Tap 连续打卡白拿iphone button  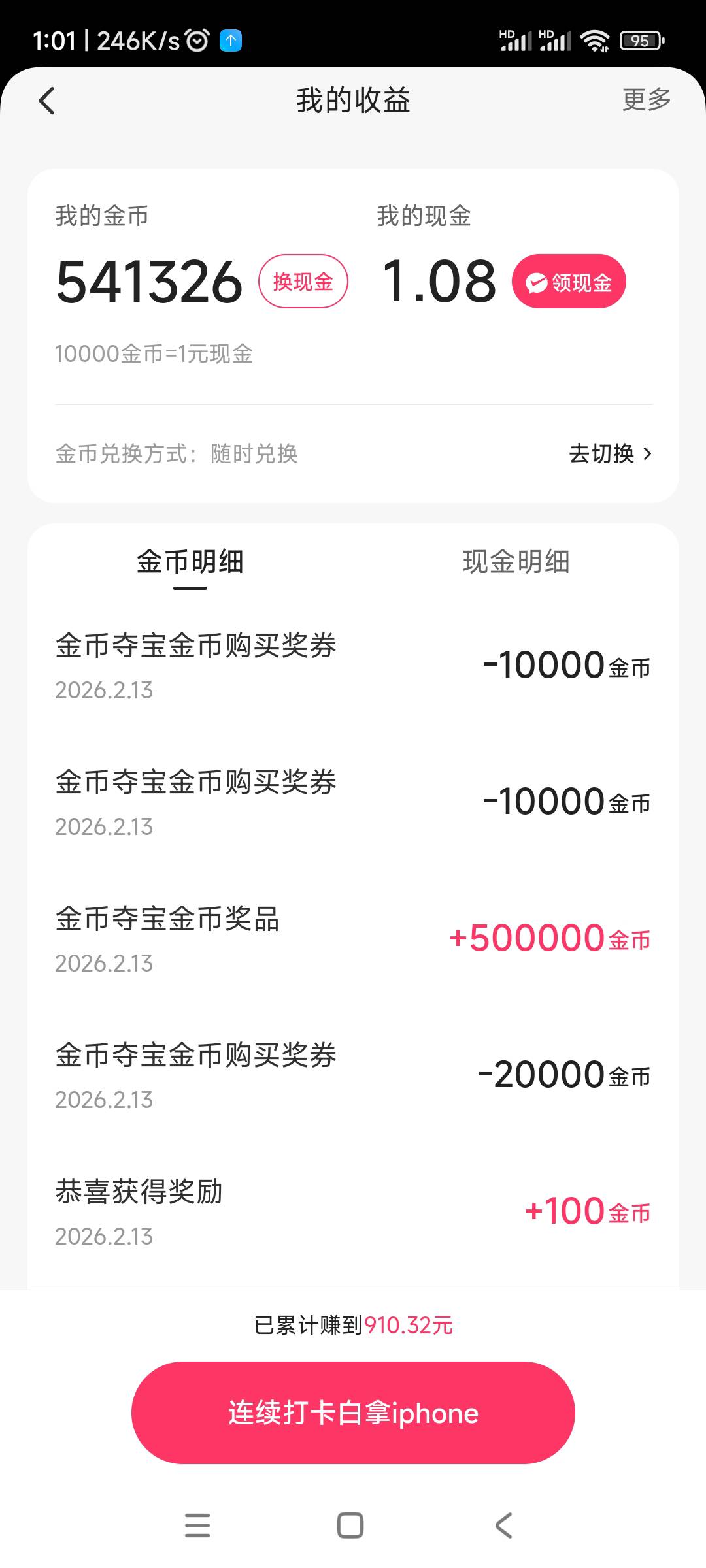point(353,1413)
